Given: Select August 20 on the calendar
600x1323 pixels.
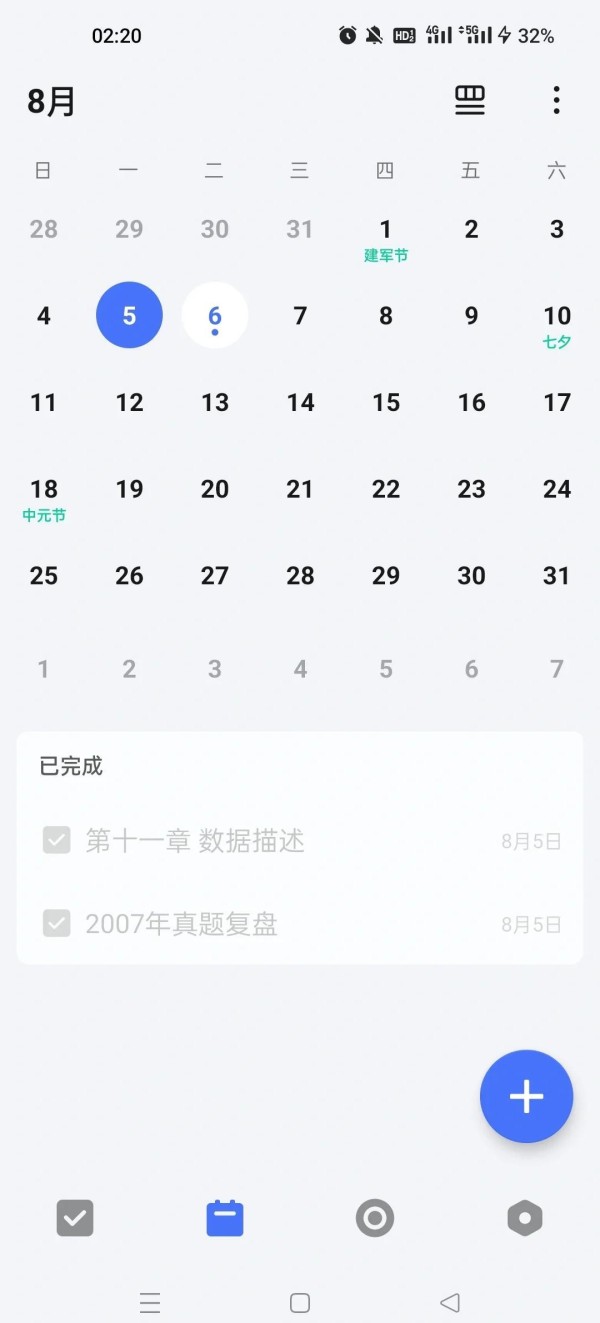Looking at the screenshot, I should click(215, 489).
